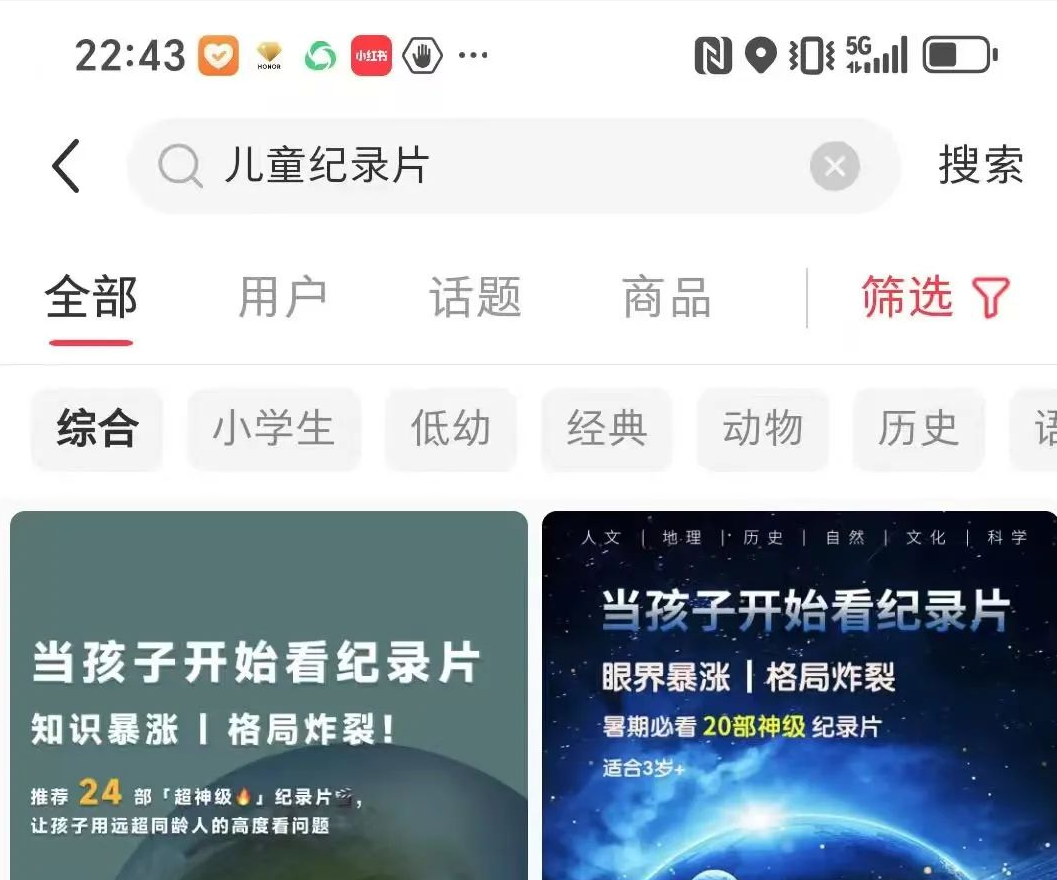1057x880 pixels.
Task: Open the post about 暑期必看20部神级纪录片
Action: (798, 700)
